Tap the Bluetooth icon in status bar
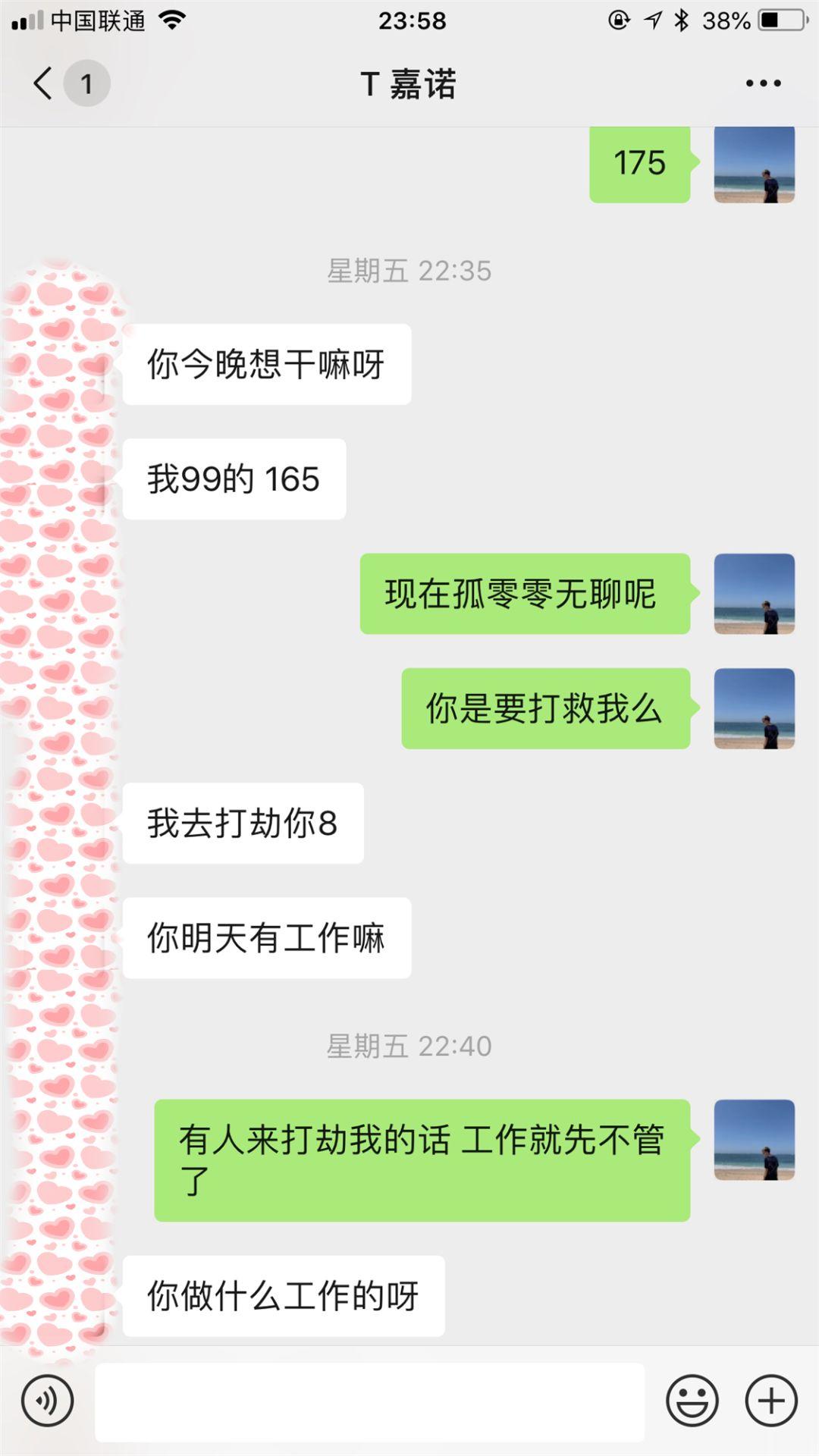819x1456 pixels. [x=681, y=21]
